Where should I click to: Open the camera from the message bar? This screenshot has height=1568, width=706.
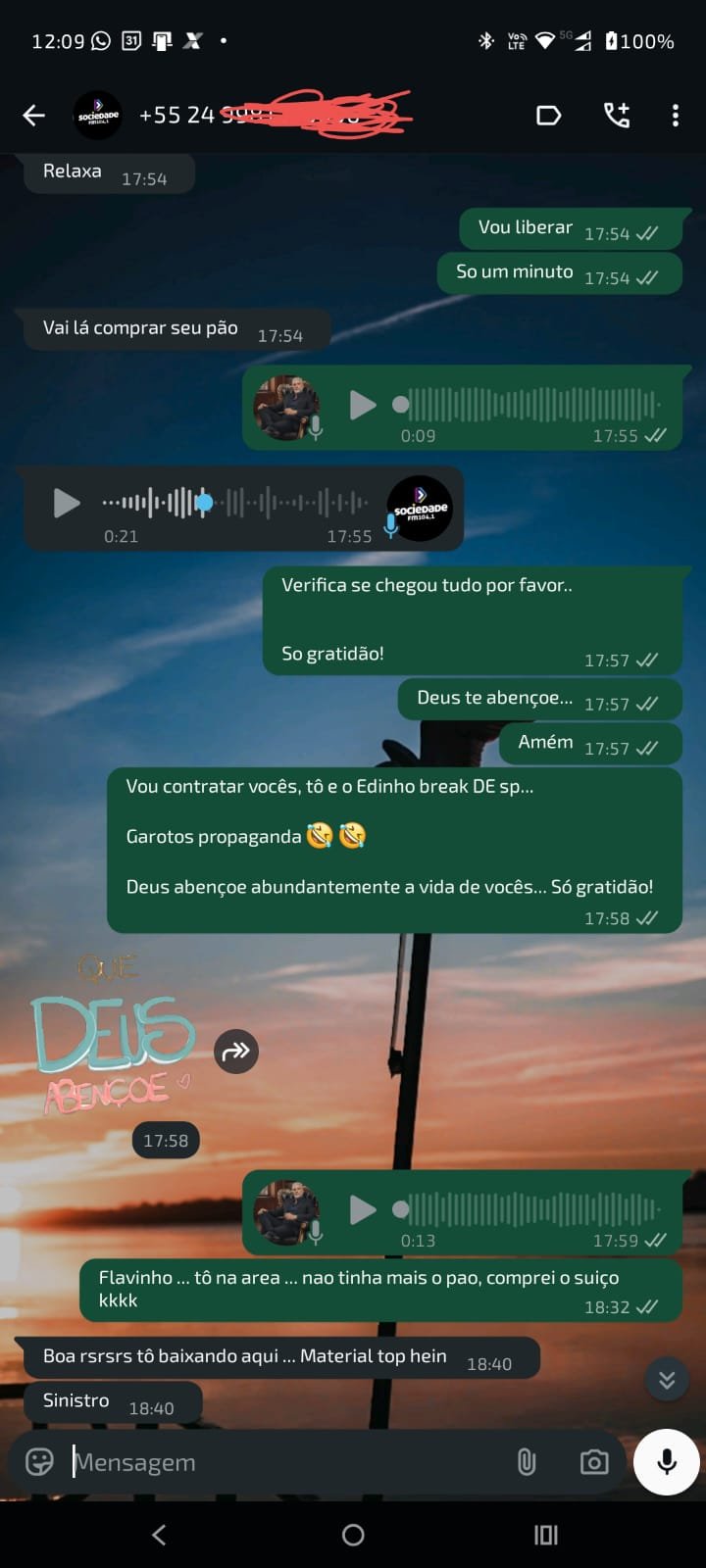[593, 1462]
